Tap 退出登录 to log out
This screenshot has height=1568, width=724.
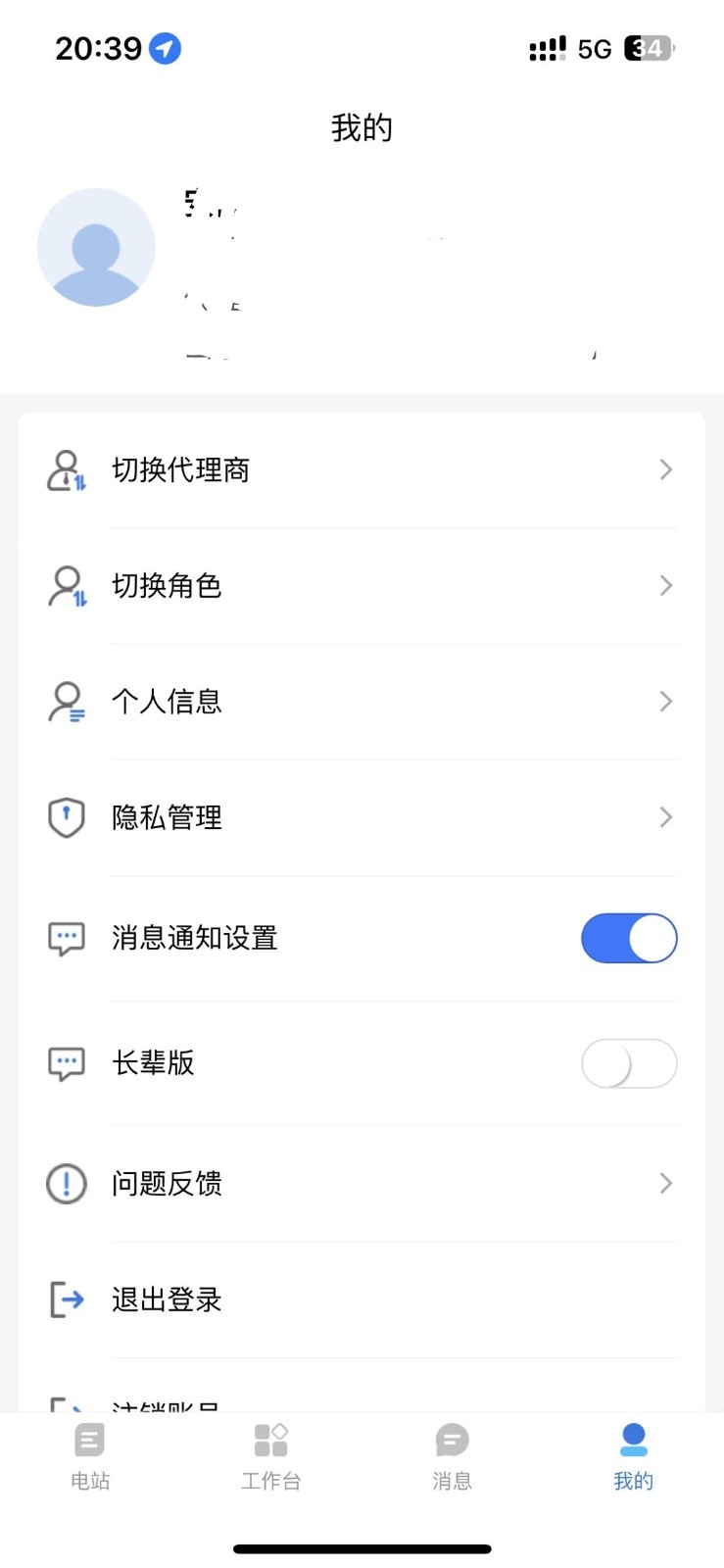point(165,1299)
